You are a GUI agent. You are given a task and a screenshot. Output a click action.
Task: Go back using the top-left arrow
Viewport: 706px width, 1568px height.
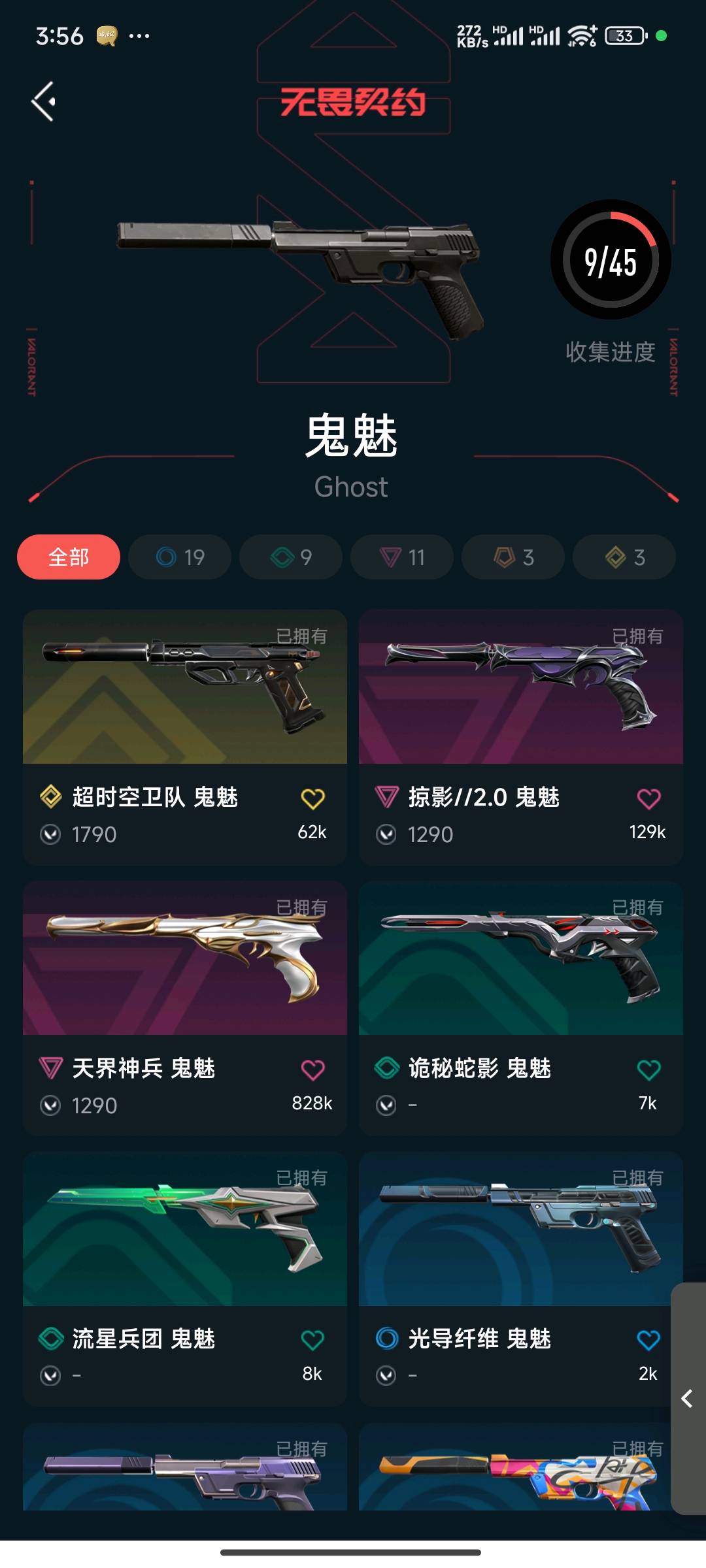point(44,101)
